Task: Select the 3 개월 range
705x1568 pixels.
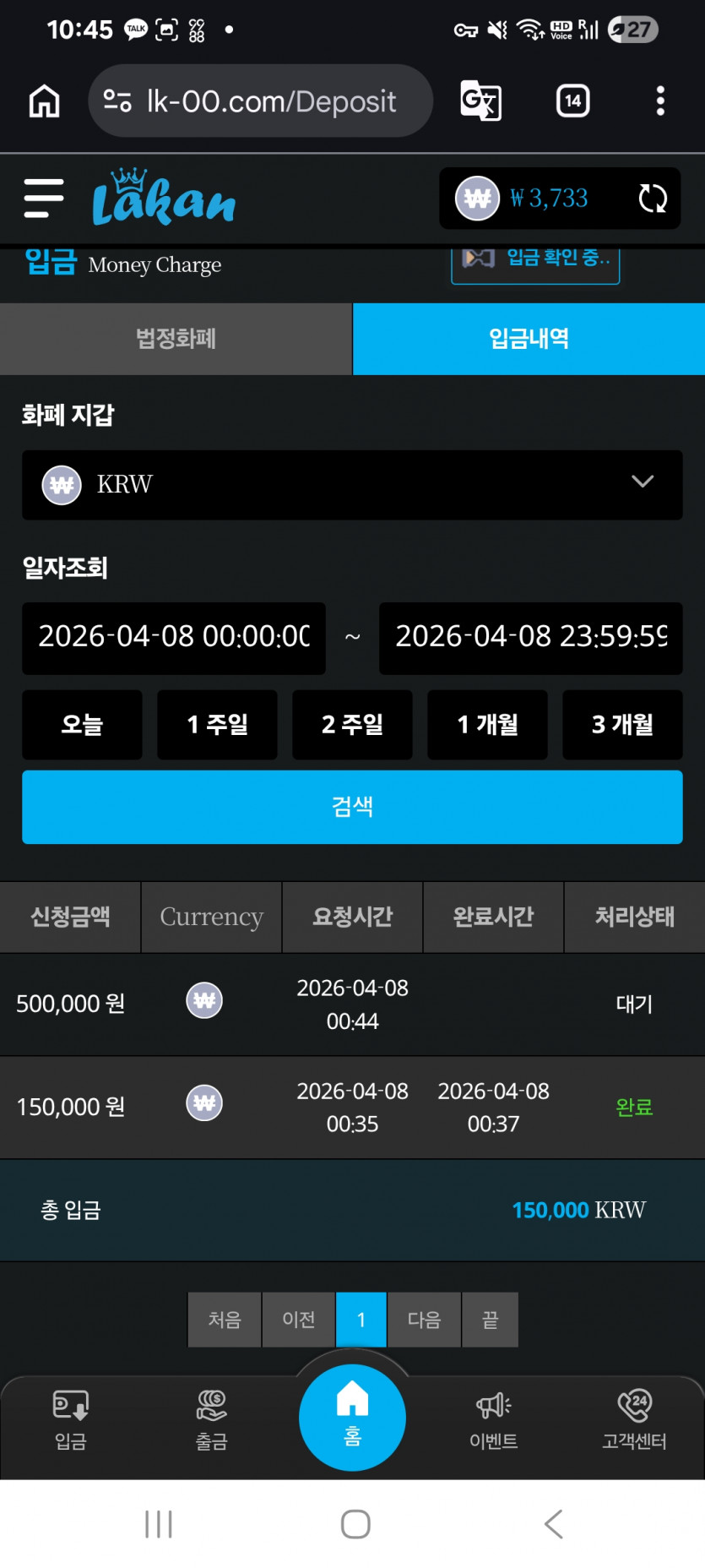Action: pos(622,725)
